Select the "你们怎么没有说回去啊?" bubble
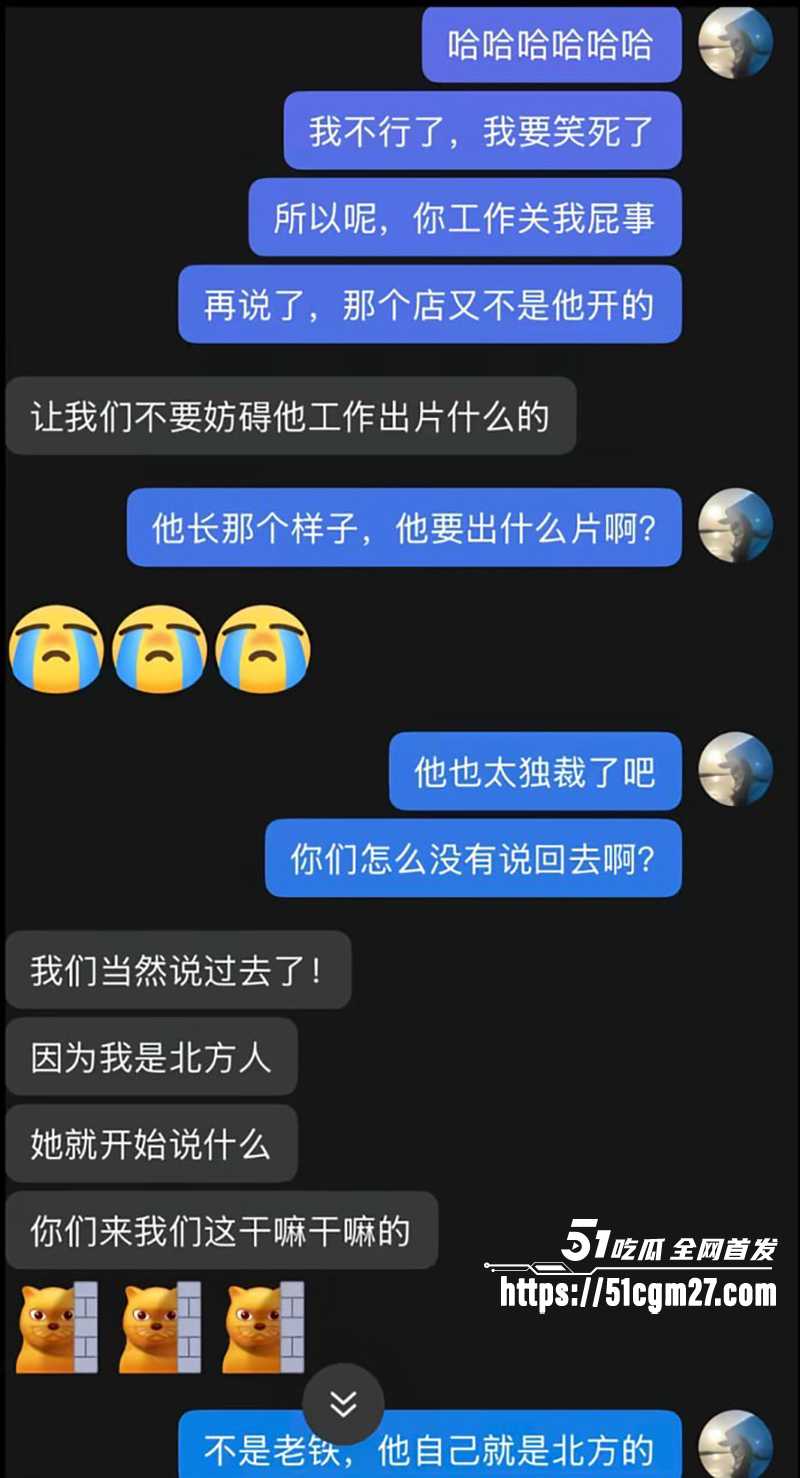The height and width of the screenshot is (1478, 800). pos(473,859)
